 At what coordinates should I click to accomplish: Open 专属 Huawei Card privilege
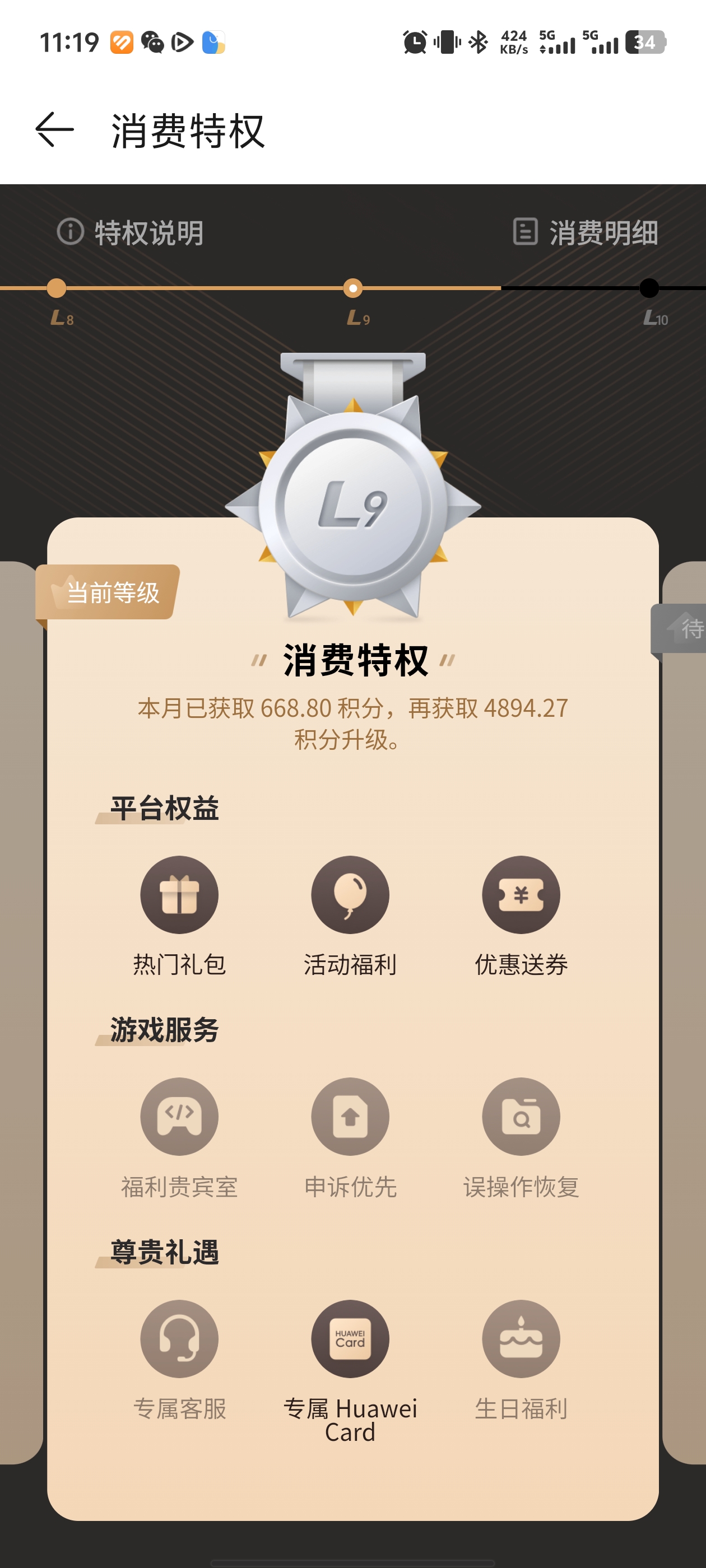click(350, 1339)
